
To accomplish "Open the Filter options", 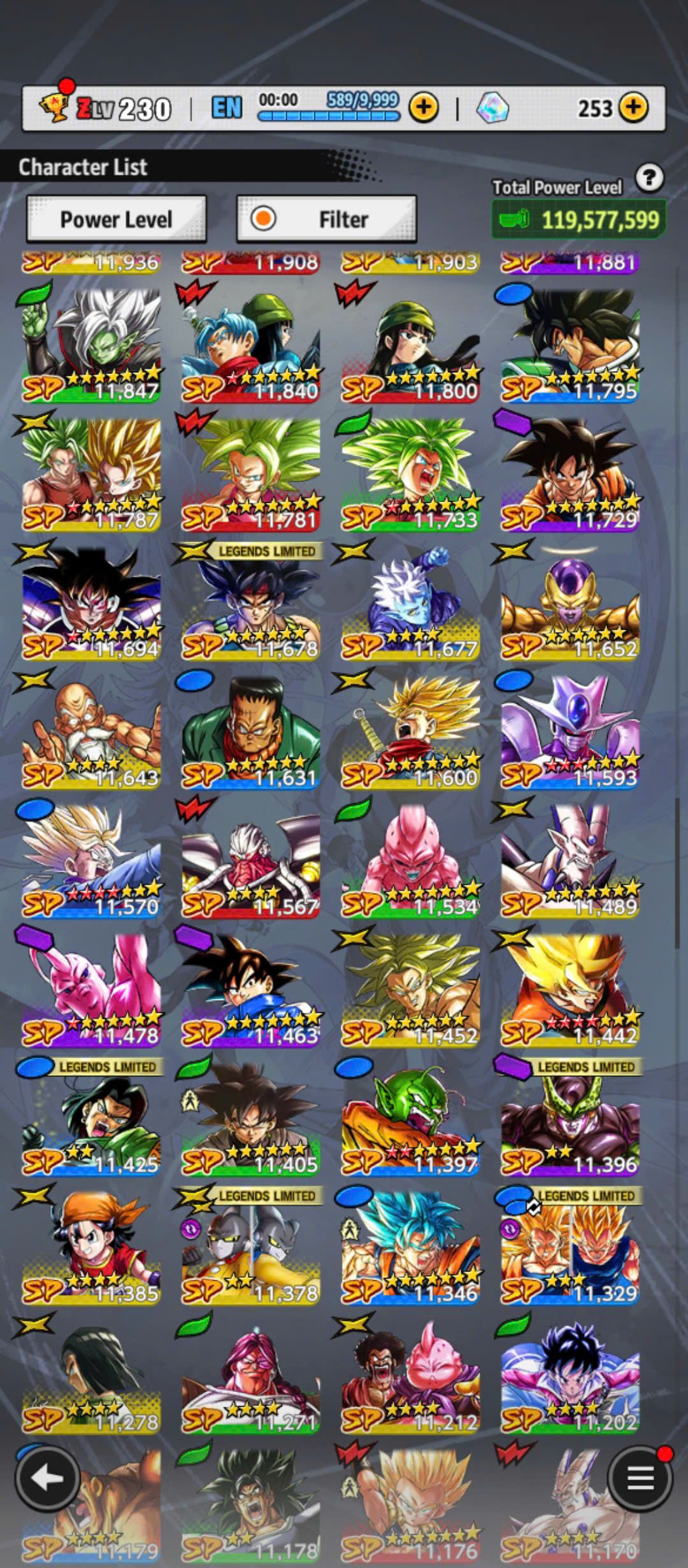I will [x=326, y=219].
